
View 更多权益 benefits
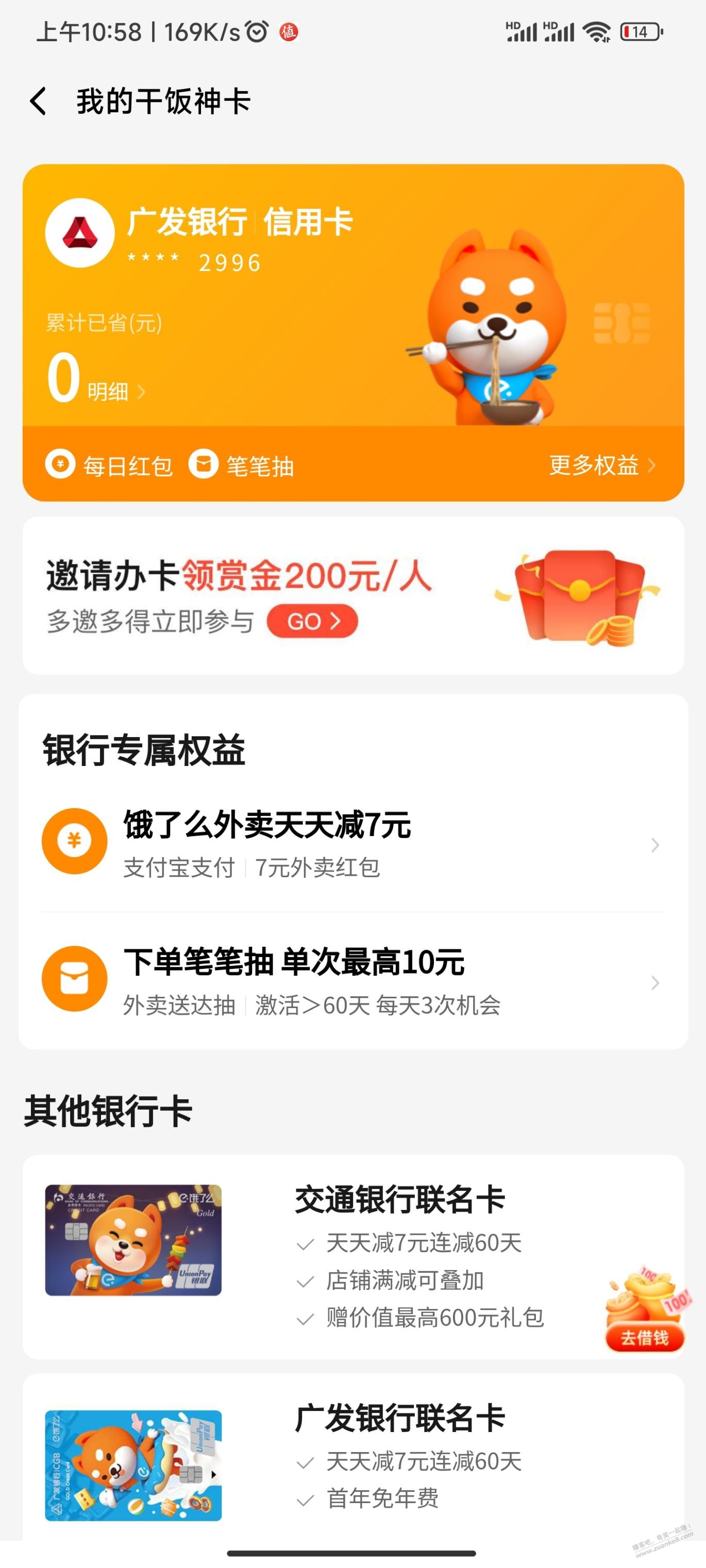(601, 466)
